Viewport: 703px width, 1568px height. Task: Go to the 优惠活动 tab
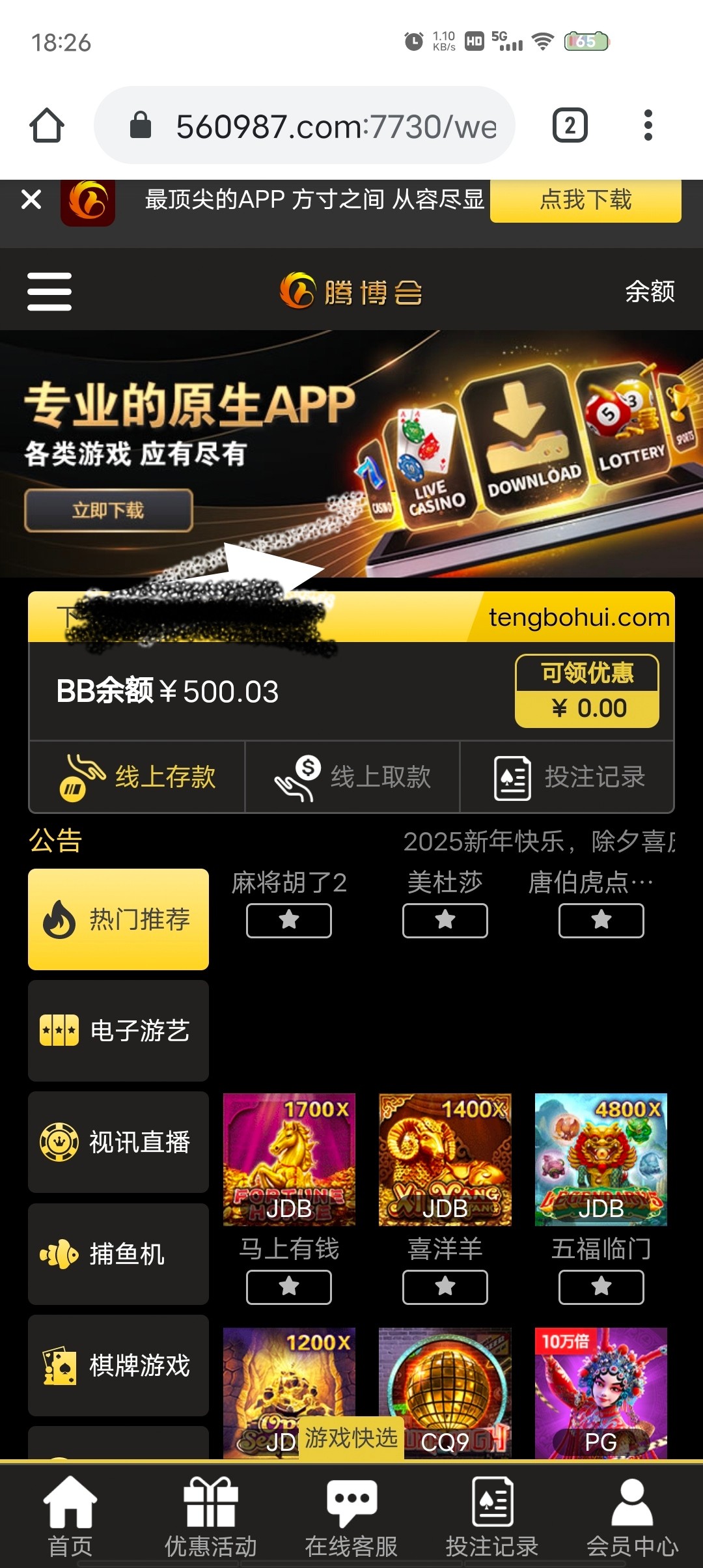[210, 1517]
